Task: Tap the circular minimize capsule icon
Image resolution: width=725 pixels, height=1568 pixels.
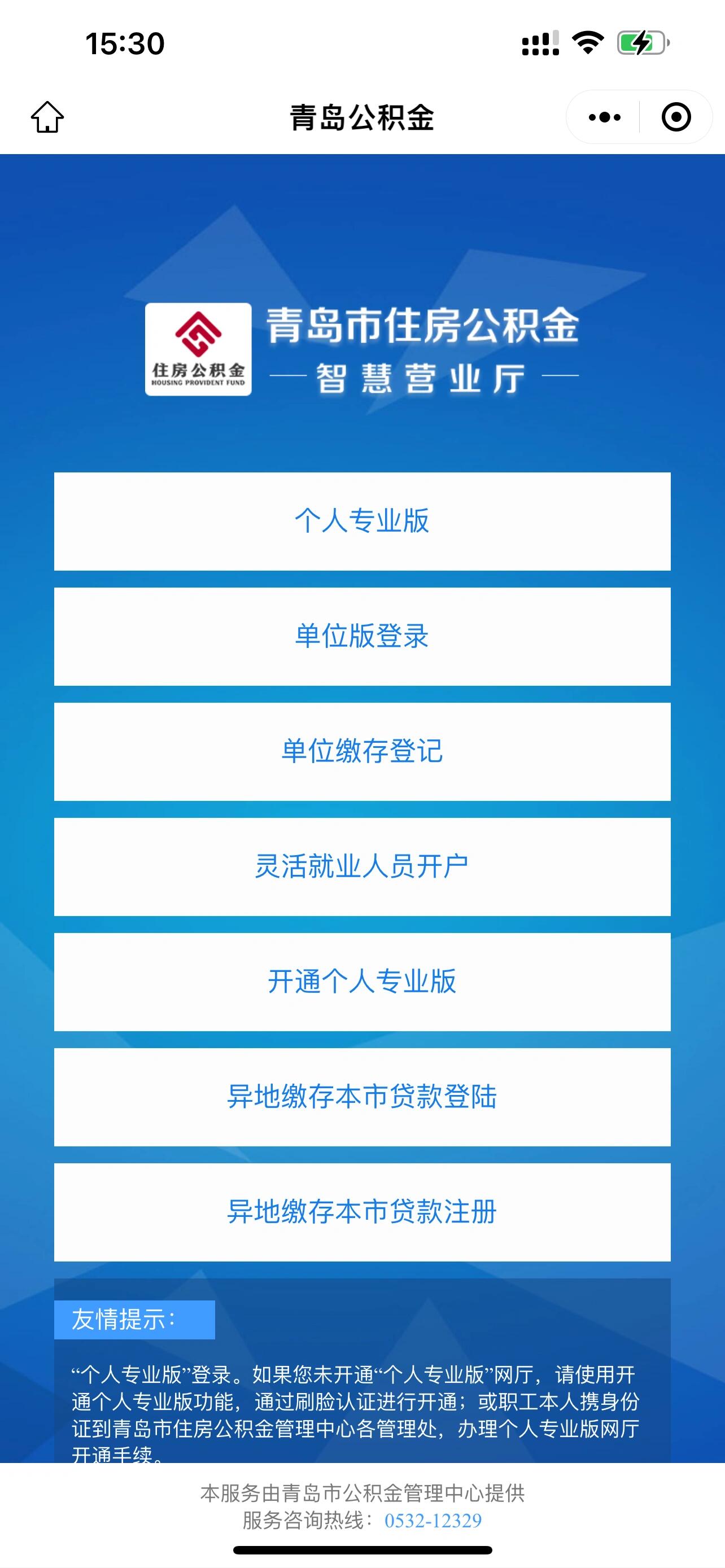Action: tap(676, 117)
